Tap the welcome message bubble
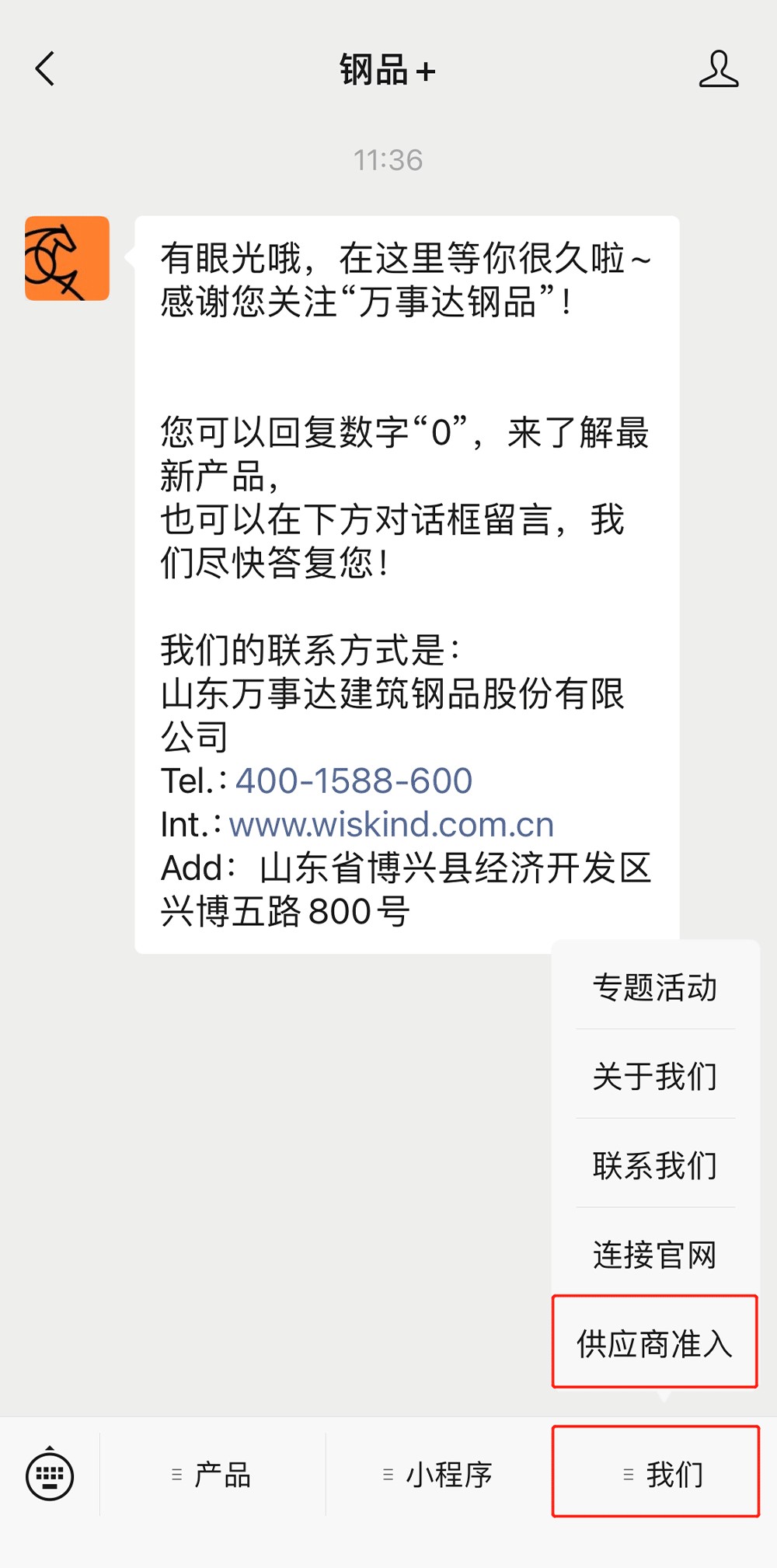The height and width of the screenshot is (1568, 777). 404,544
